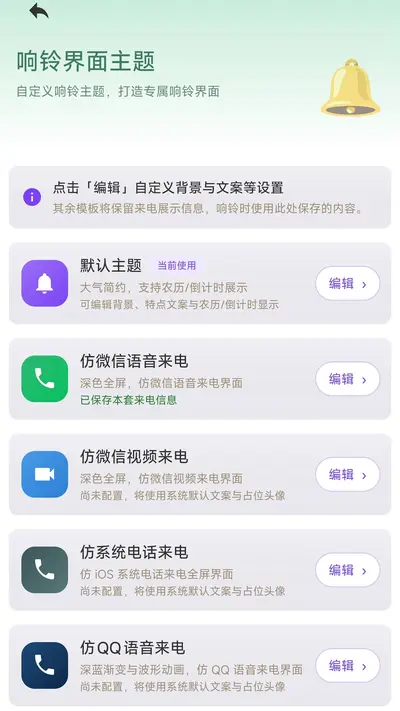Screen dimensions: 400x711
Task: Edit the 仿QQ语音来电 theme
Action: 347,666
